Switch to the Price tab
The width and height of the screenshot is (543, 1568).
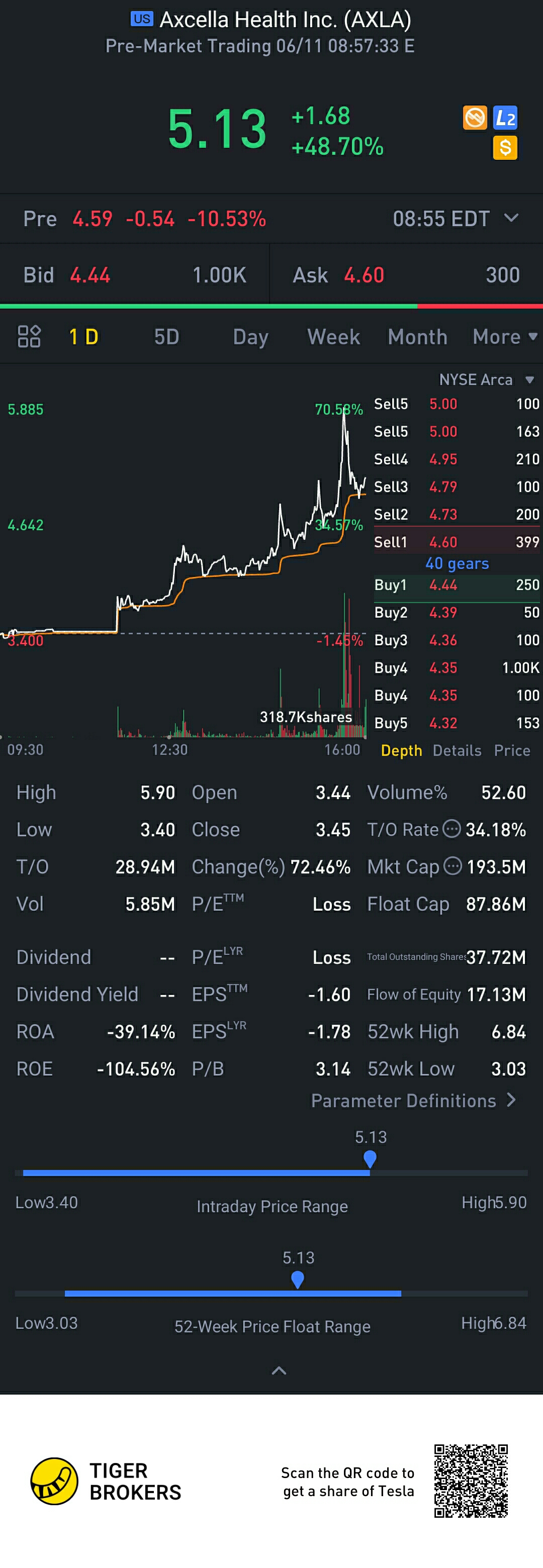(512, 750)
